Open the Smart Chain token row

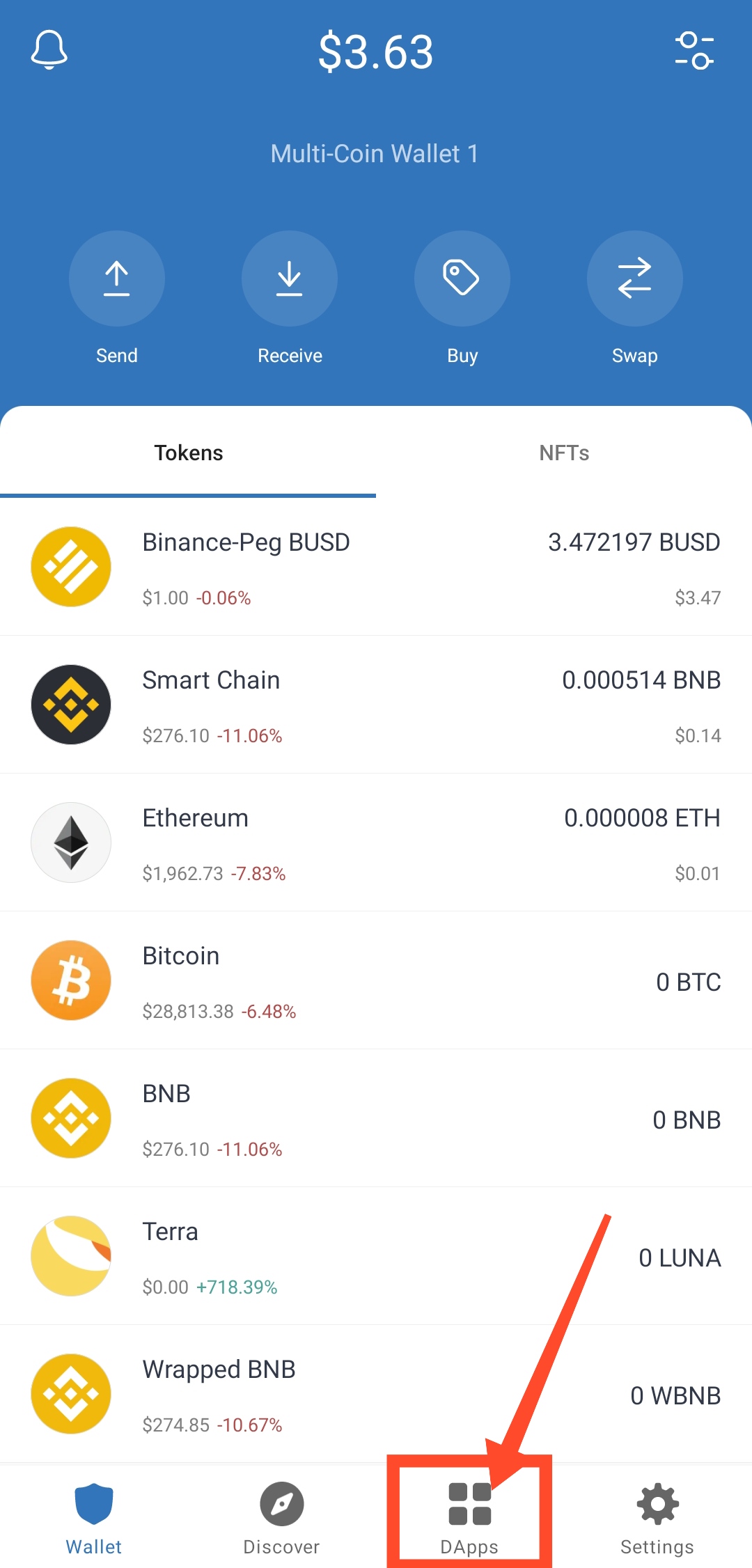[x=376, y=705]
